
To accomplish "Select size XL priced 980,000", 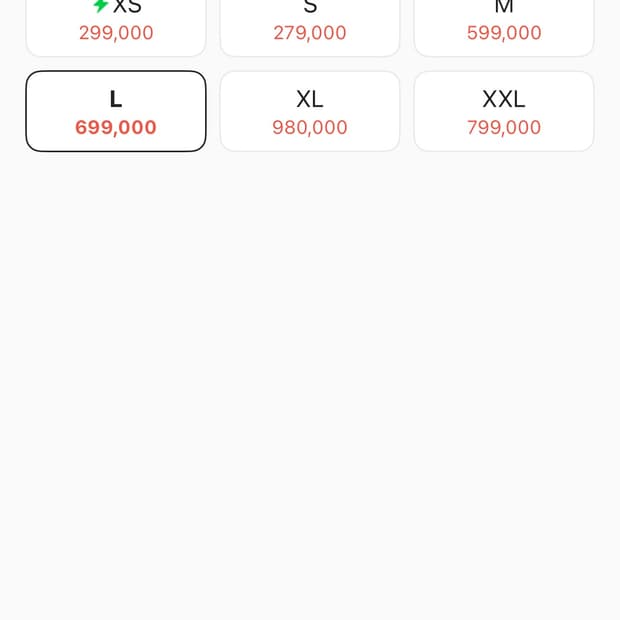I will point(310,111).
